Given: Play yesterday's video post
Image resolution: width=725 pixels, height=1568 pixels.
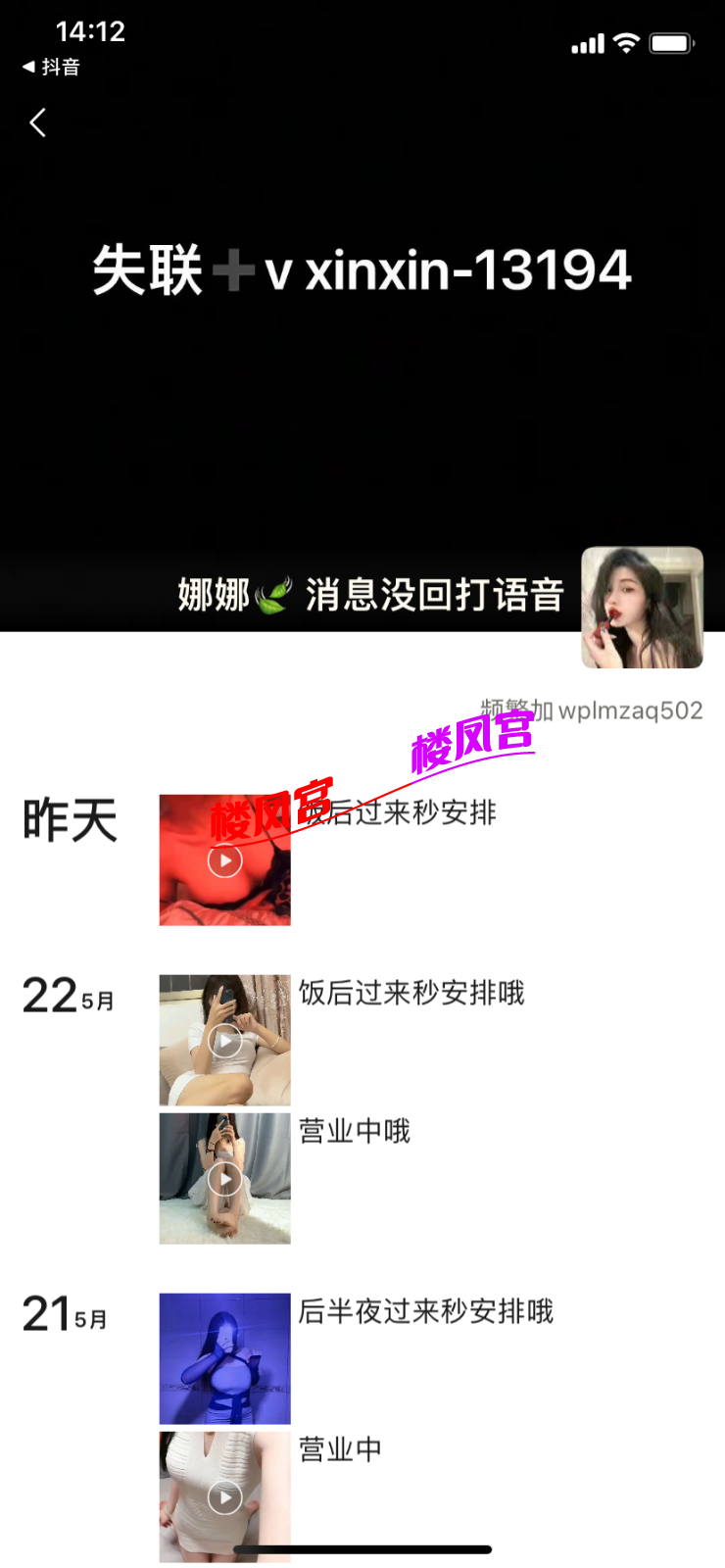Looking at the screenshot, I should pos(225,860).
